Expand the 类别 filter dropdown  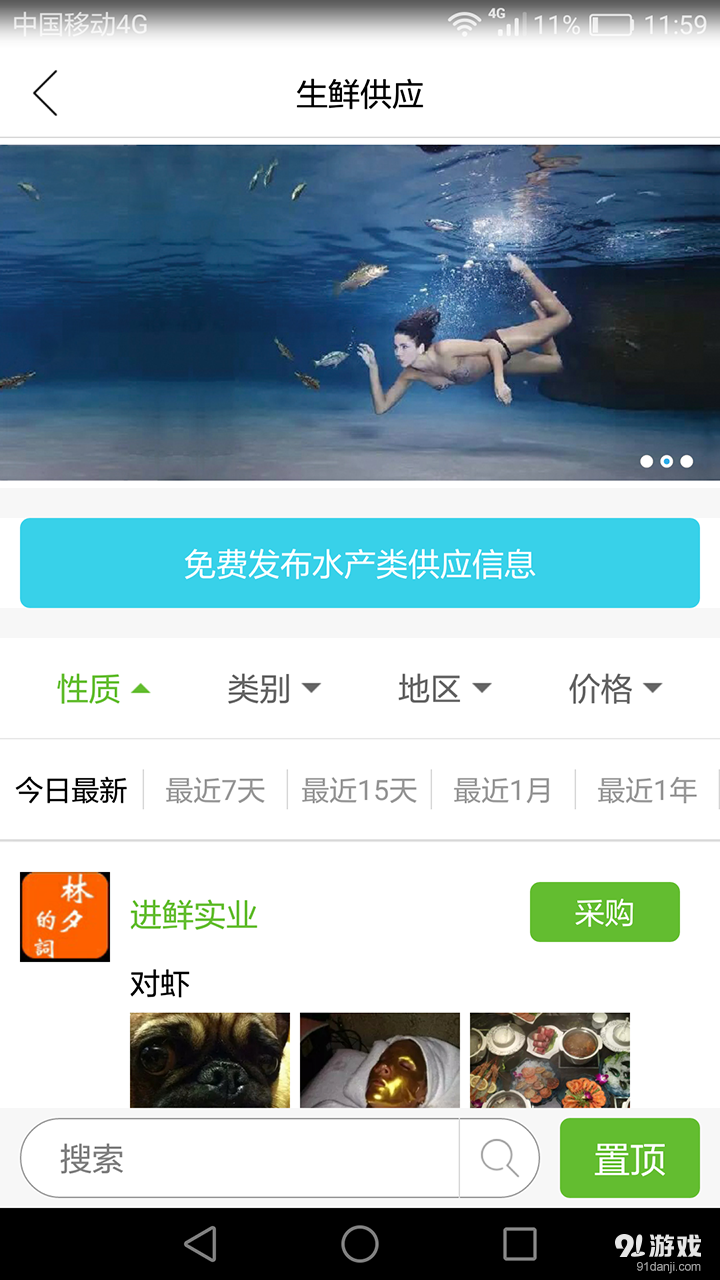click(x=273, y=688)
